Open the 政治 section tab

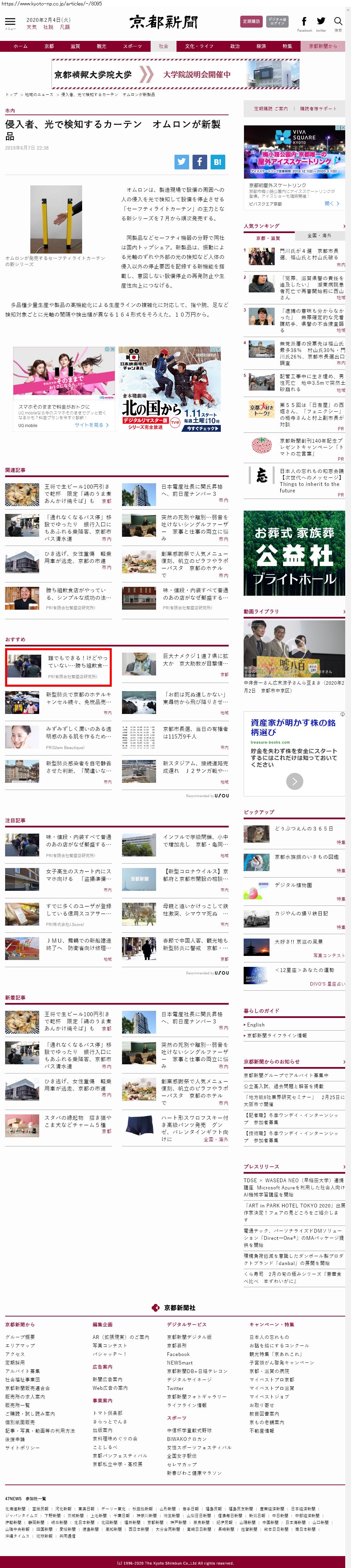click(235, 46)
